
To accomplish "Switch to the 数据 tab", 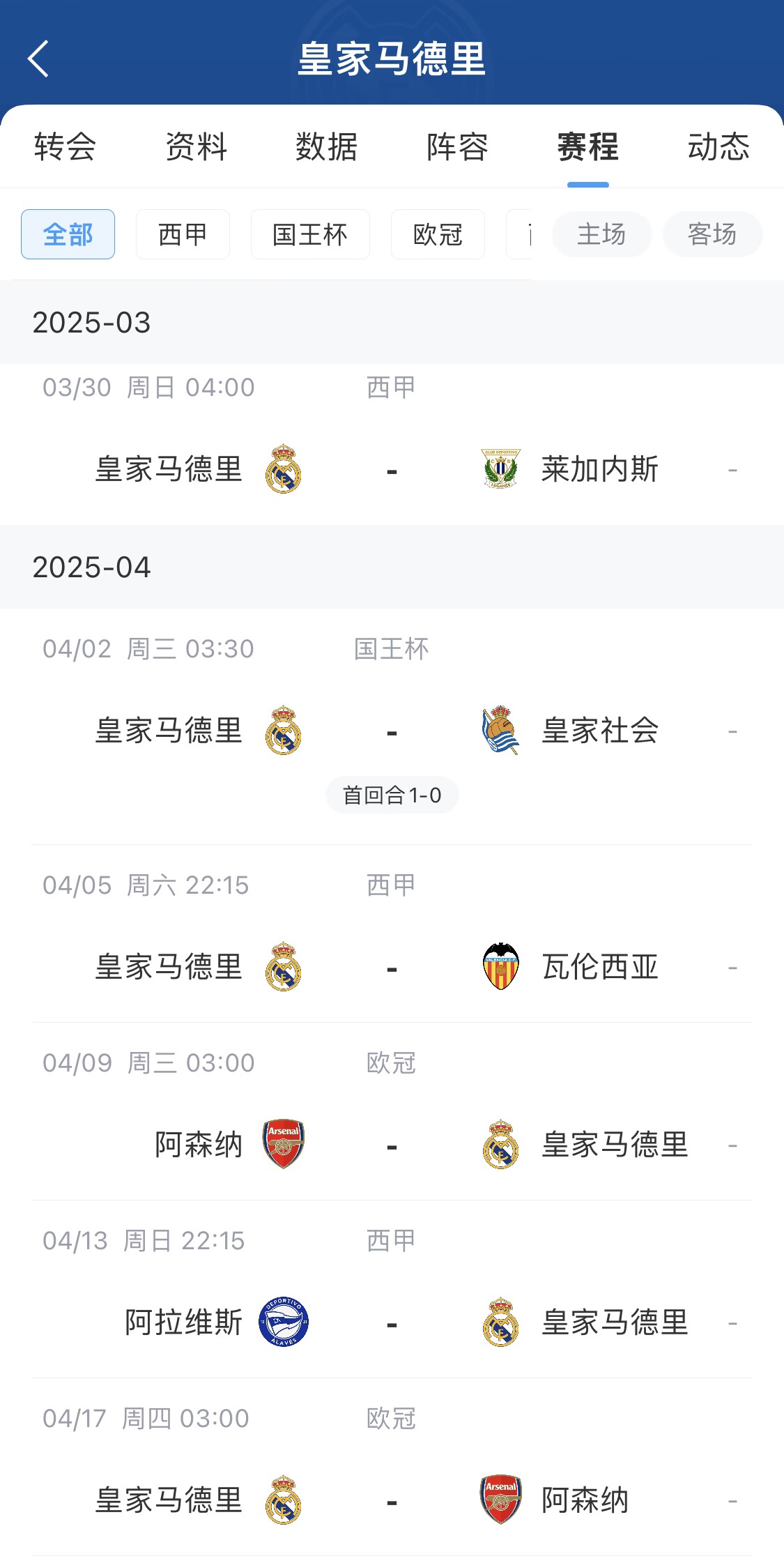I will 326,147.
